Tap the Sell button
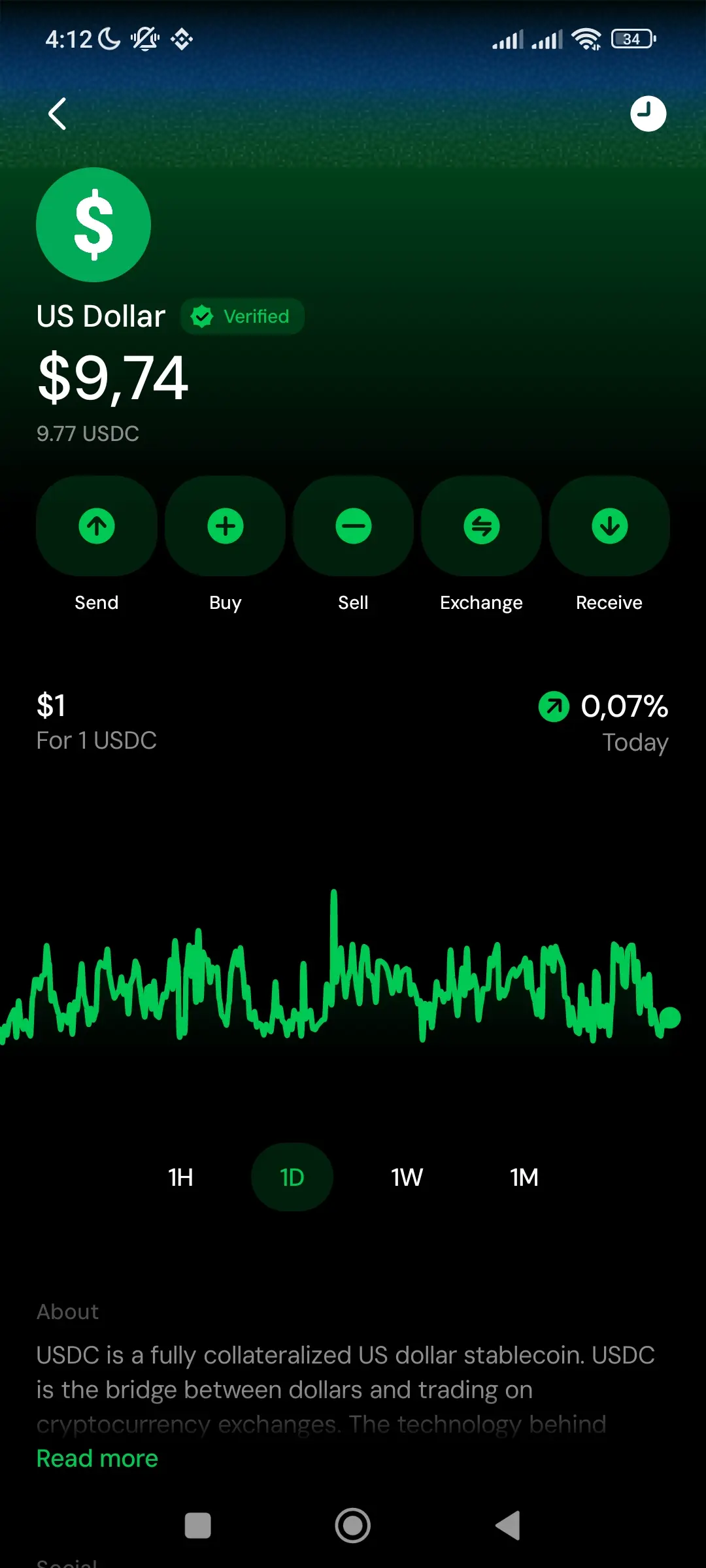This screenshot has width=706, height=1568. point(353,526)
